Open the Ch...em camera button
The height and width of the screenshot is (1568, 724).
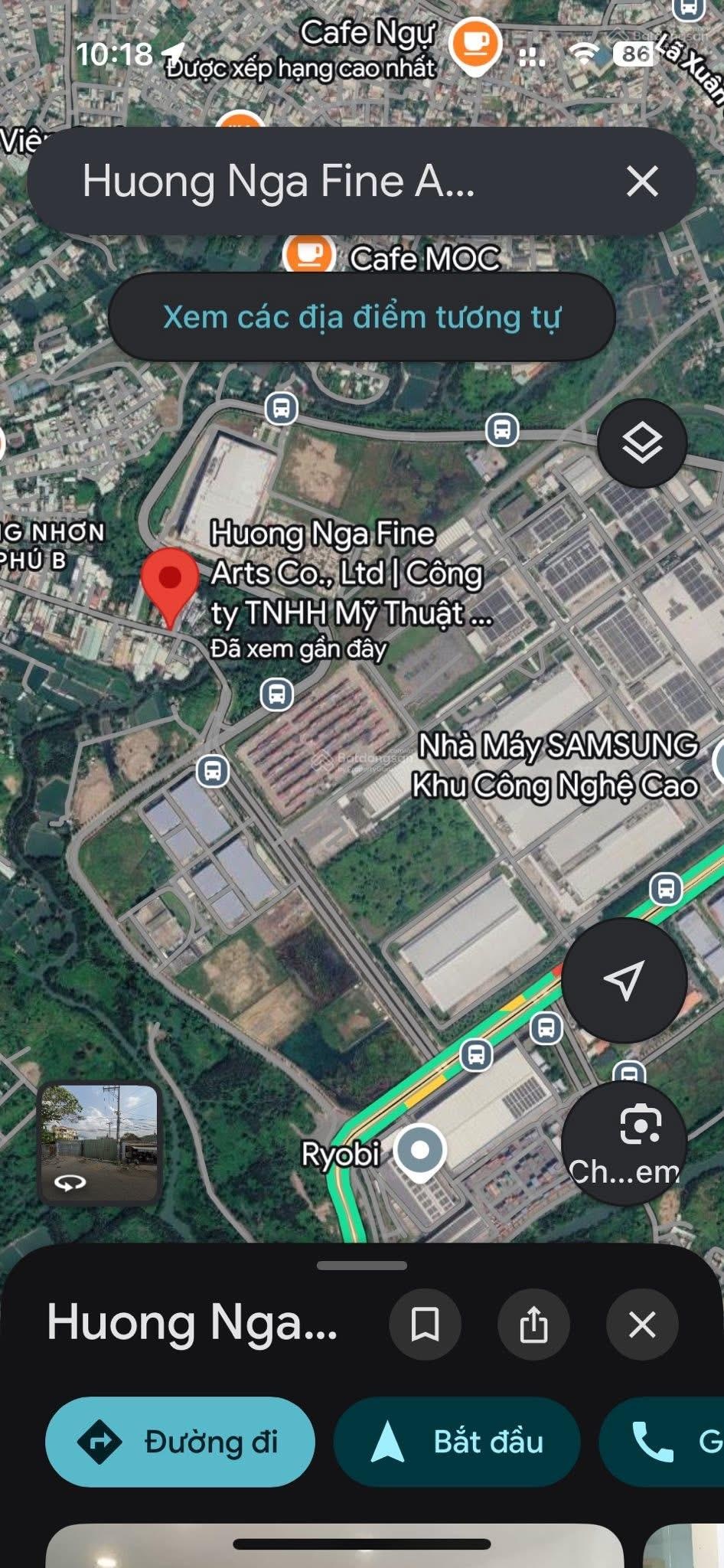coord(624,1142)
